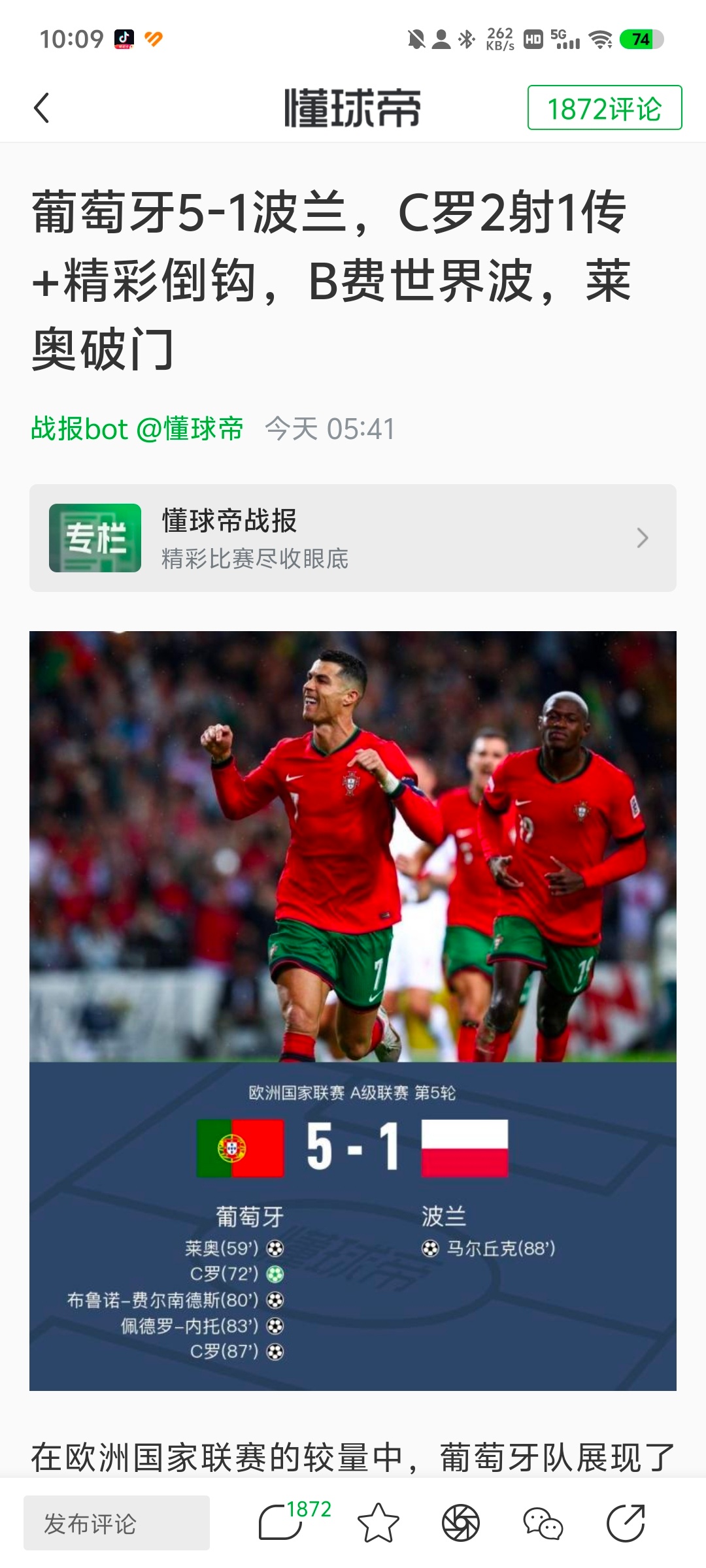The width and height of the screenshot is (706, 1568).
Task: Open the share options arrow icon
Action: pos(626,1523)
